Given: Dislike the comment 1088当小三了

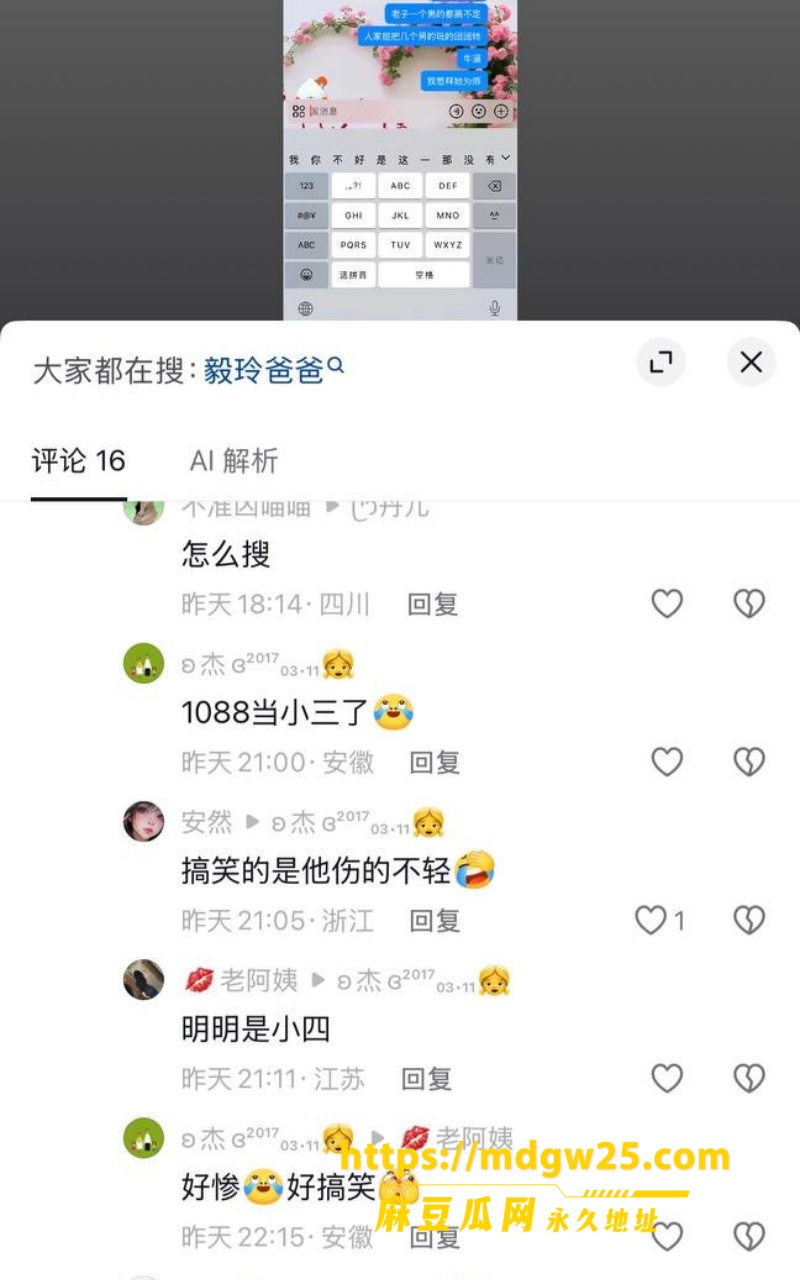Looking at the screenshot, I should click(749, 762).
